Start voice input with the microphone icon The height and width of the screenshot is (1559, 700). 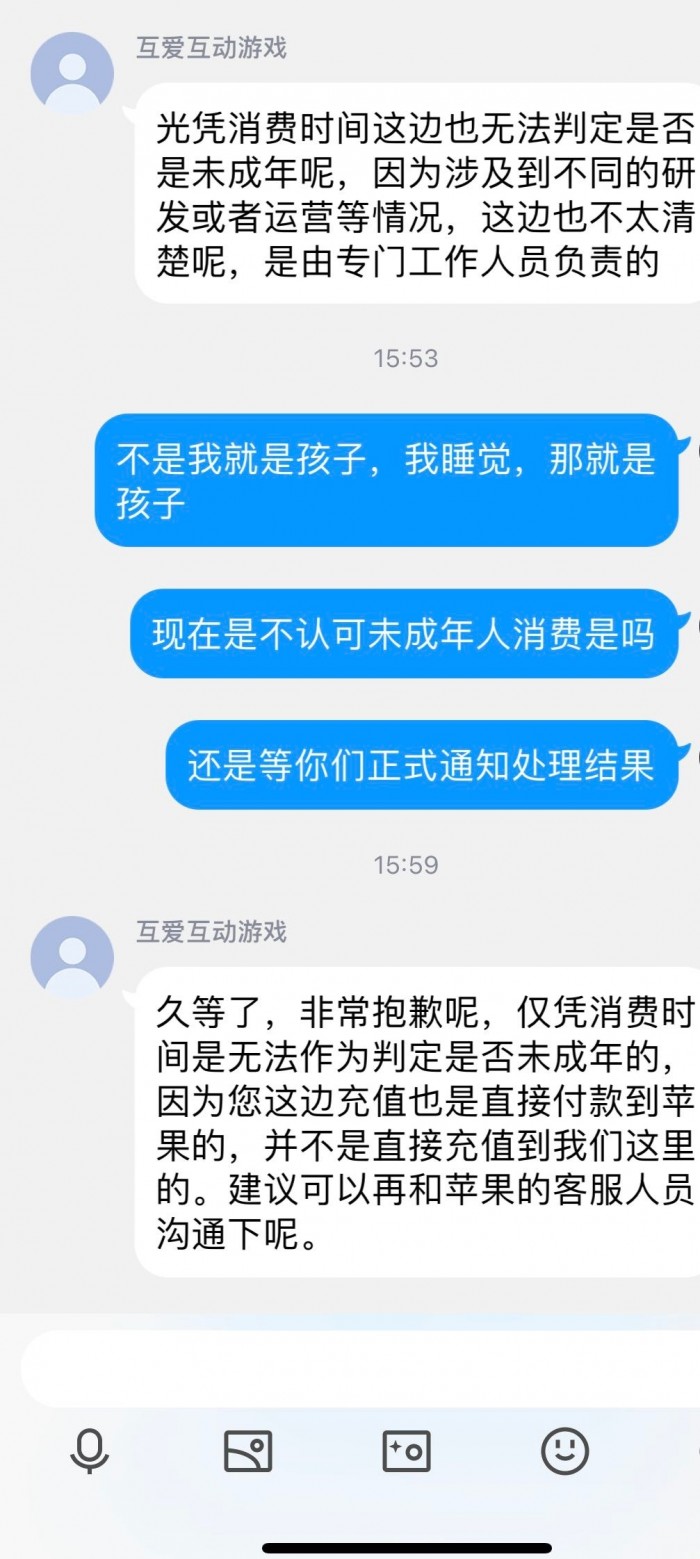(89, 1451)
